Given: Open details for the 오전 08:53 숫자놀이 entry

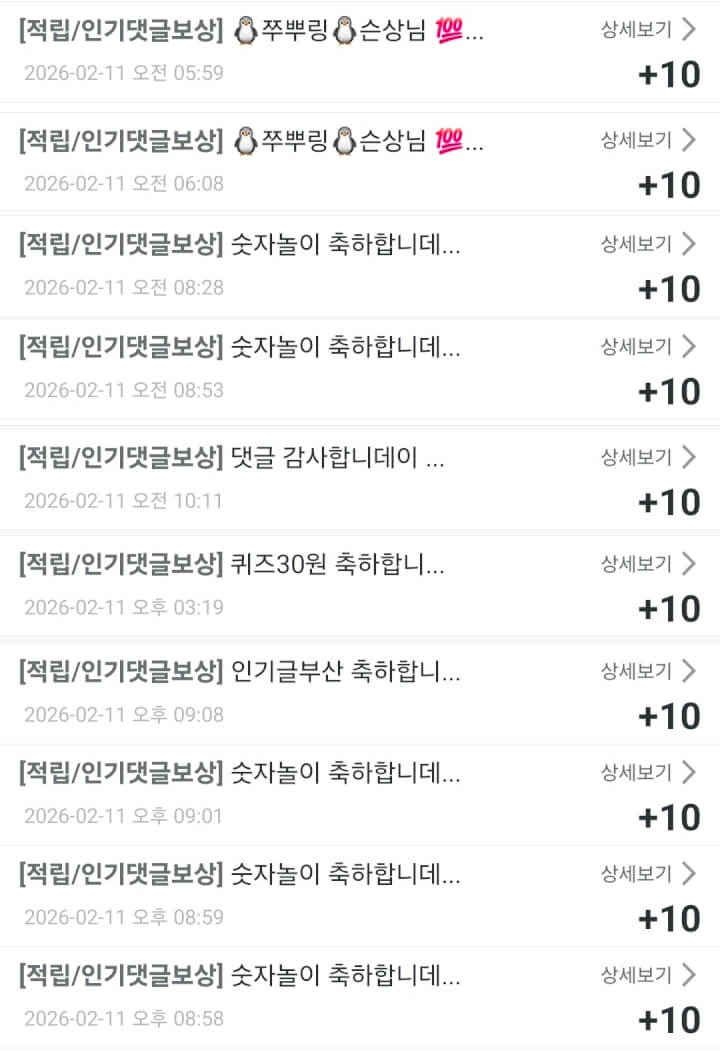Looking at the screenshot, I should pyautogui.click(x=647, y=346).
